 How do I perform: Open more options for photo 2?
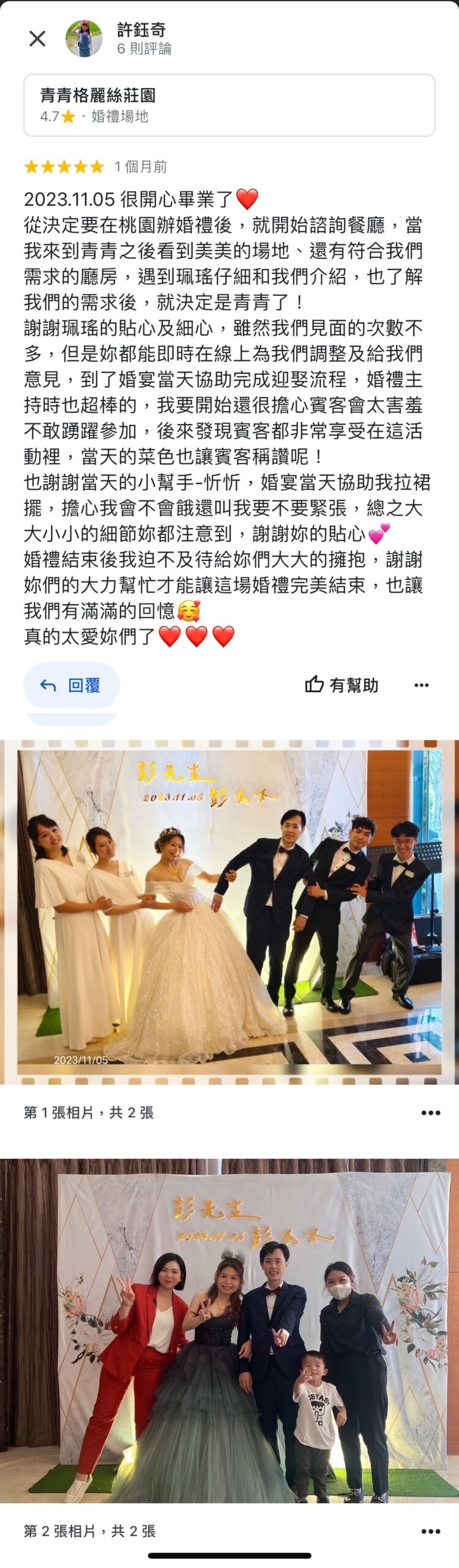430,1531
